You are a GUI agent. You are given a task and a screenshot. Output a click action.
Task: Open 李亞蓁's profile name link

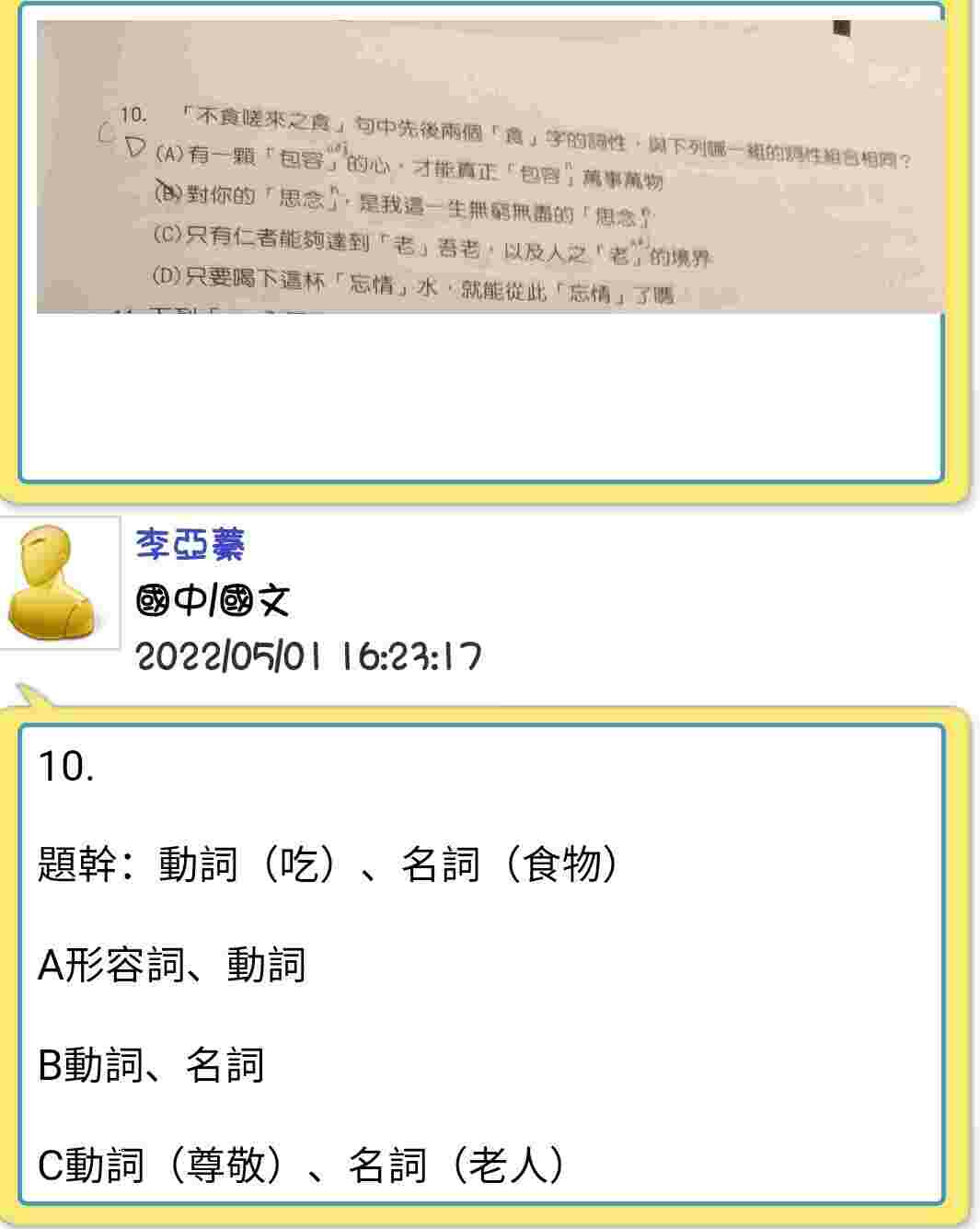tap(190, 544)
